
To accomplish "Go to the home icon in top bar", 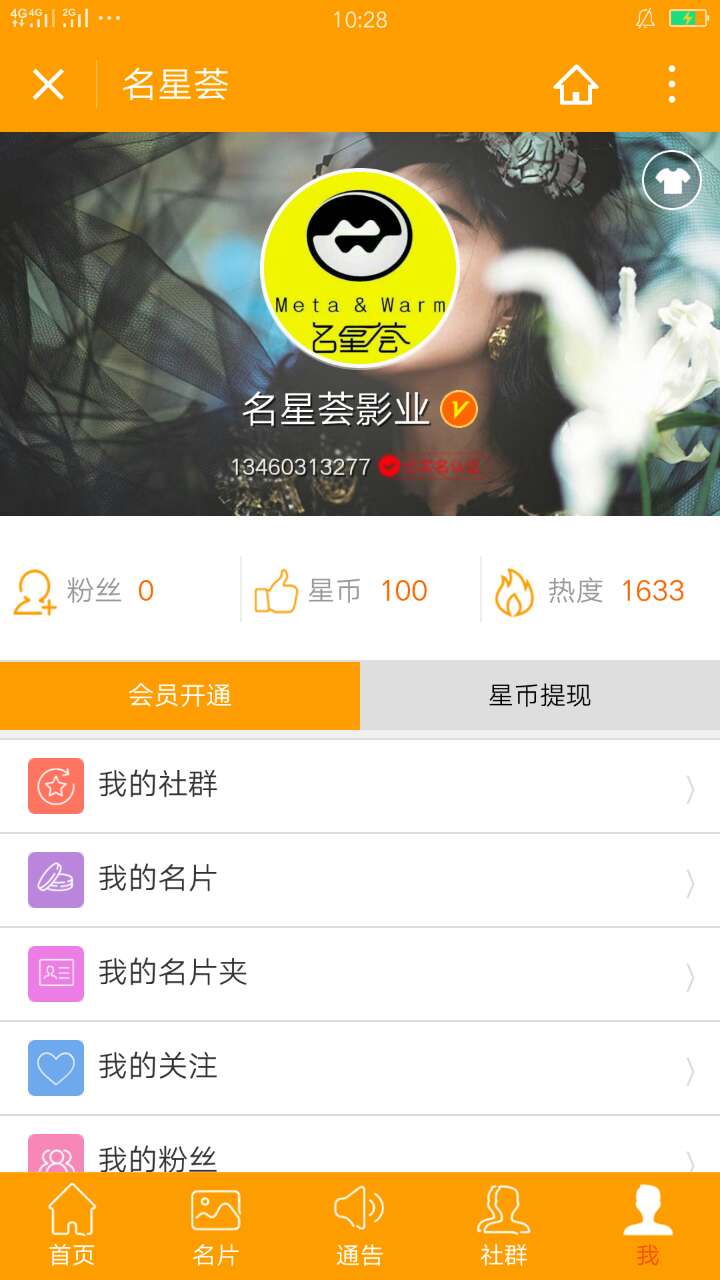I will point(576,85).
